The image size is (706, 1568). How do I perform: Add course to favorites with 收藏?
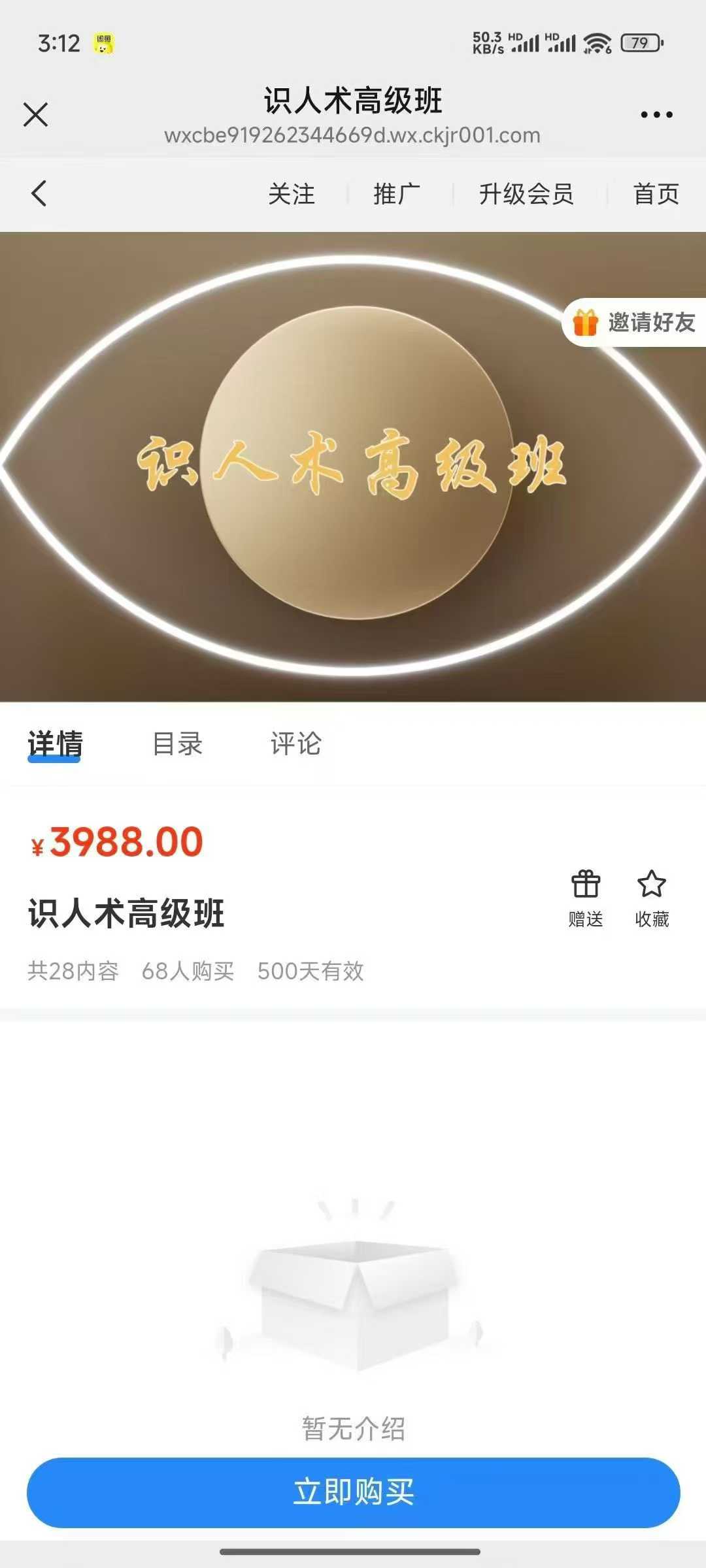[652, 898]
